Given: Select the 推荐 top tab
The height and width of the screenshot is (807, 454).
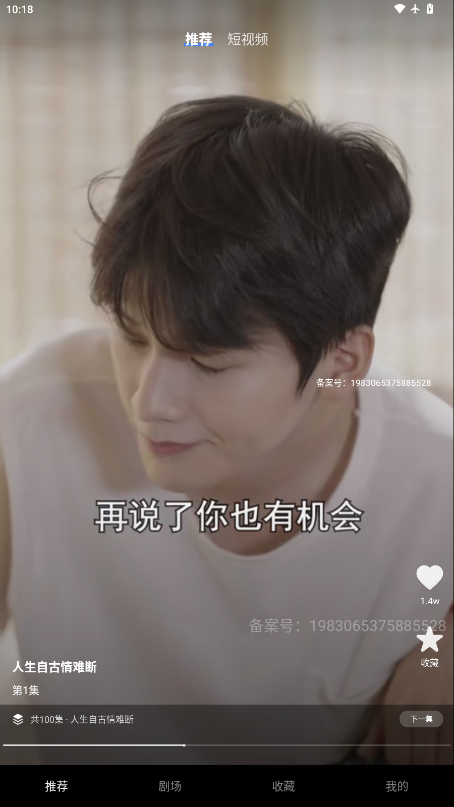Looking at the screenshot, I should pos(199,39).
